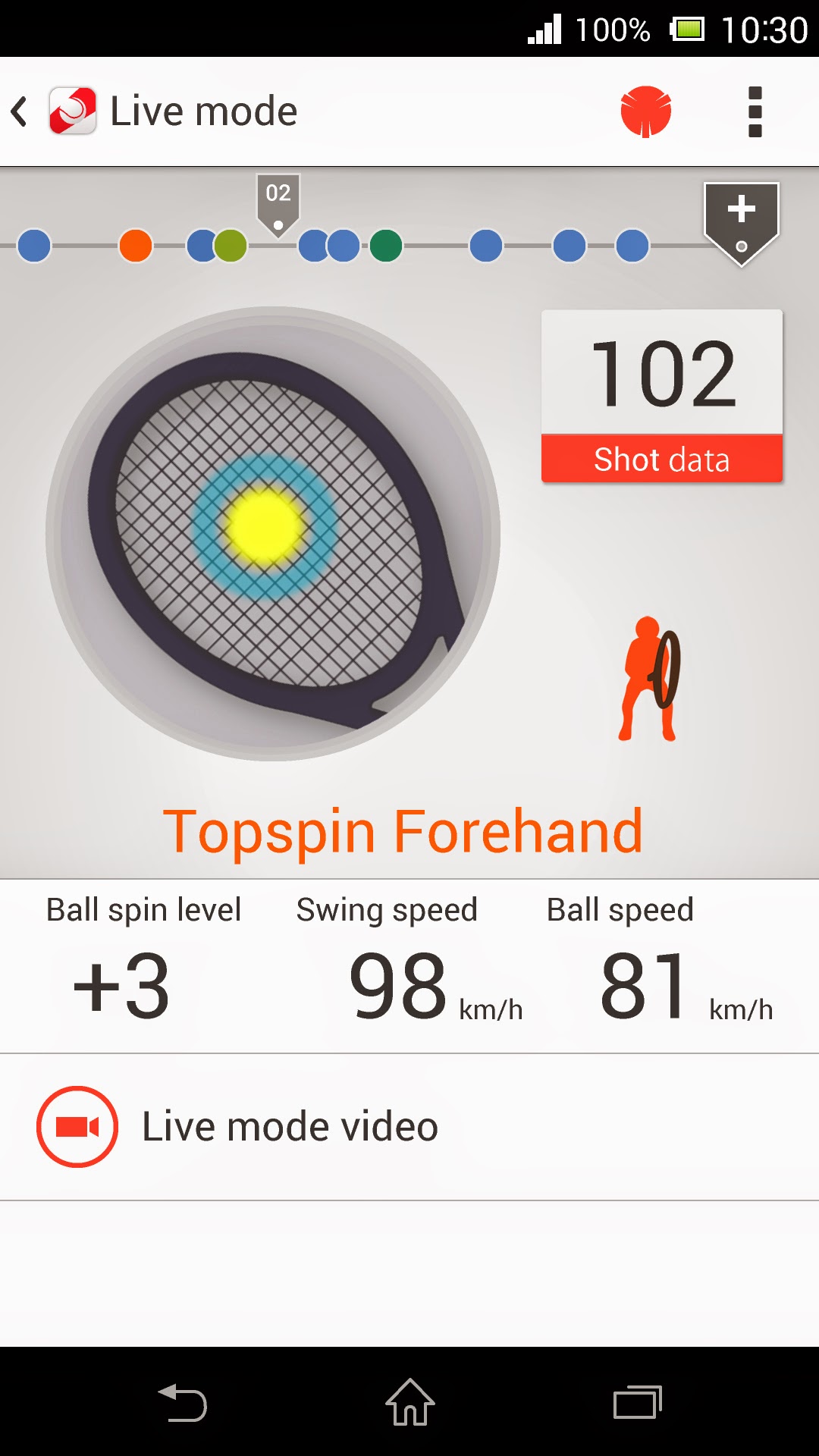Go back from Live mode

point(20,111)
